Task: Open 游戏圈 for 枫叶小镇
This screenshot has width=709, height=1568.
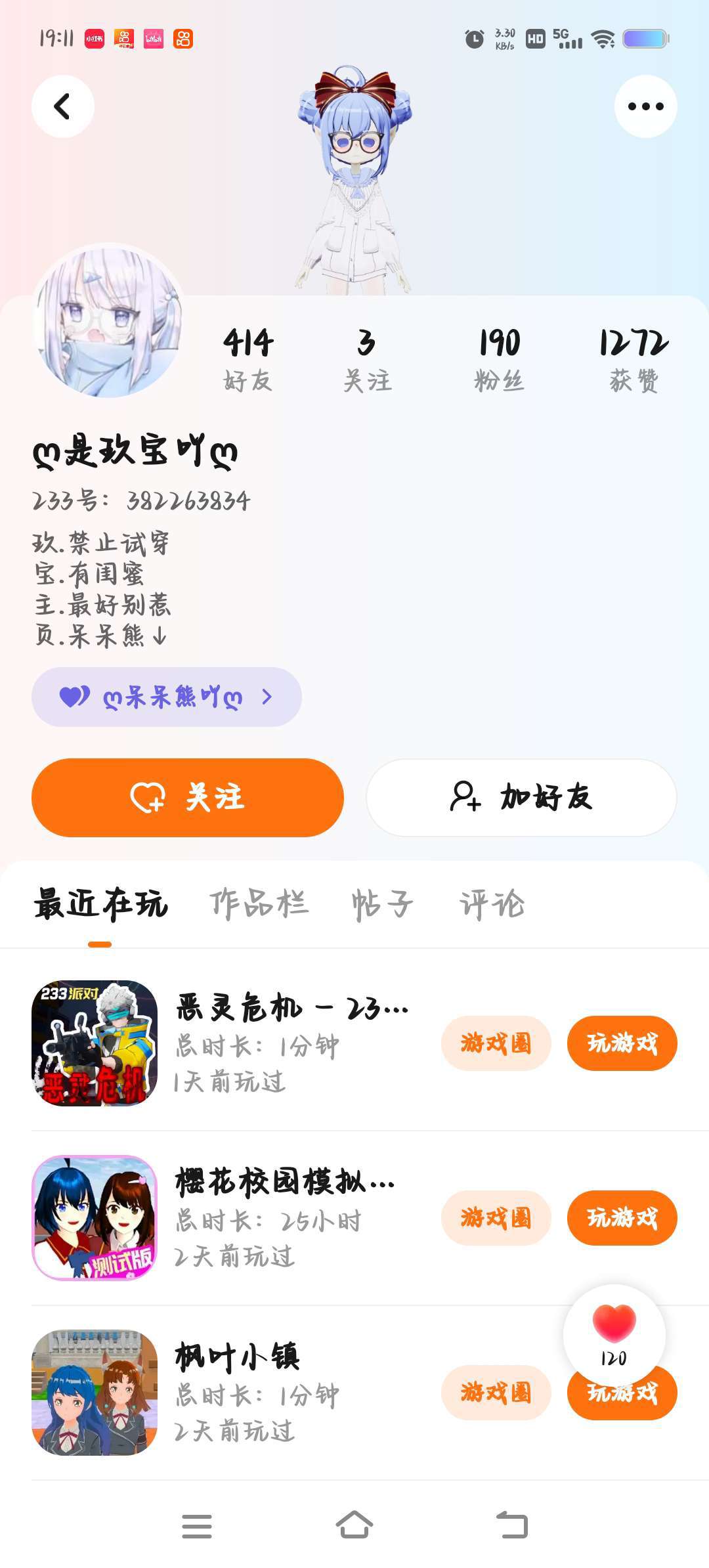Action: 496,1392
